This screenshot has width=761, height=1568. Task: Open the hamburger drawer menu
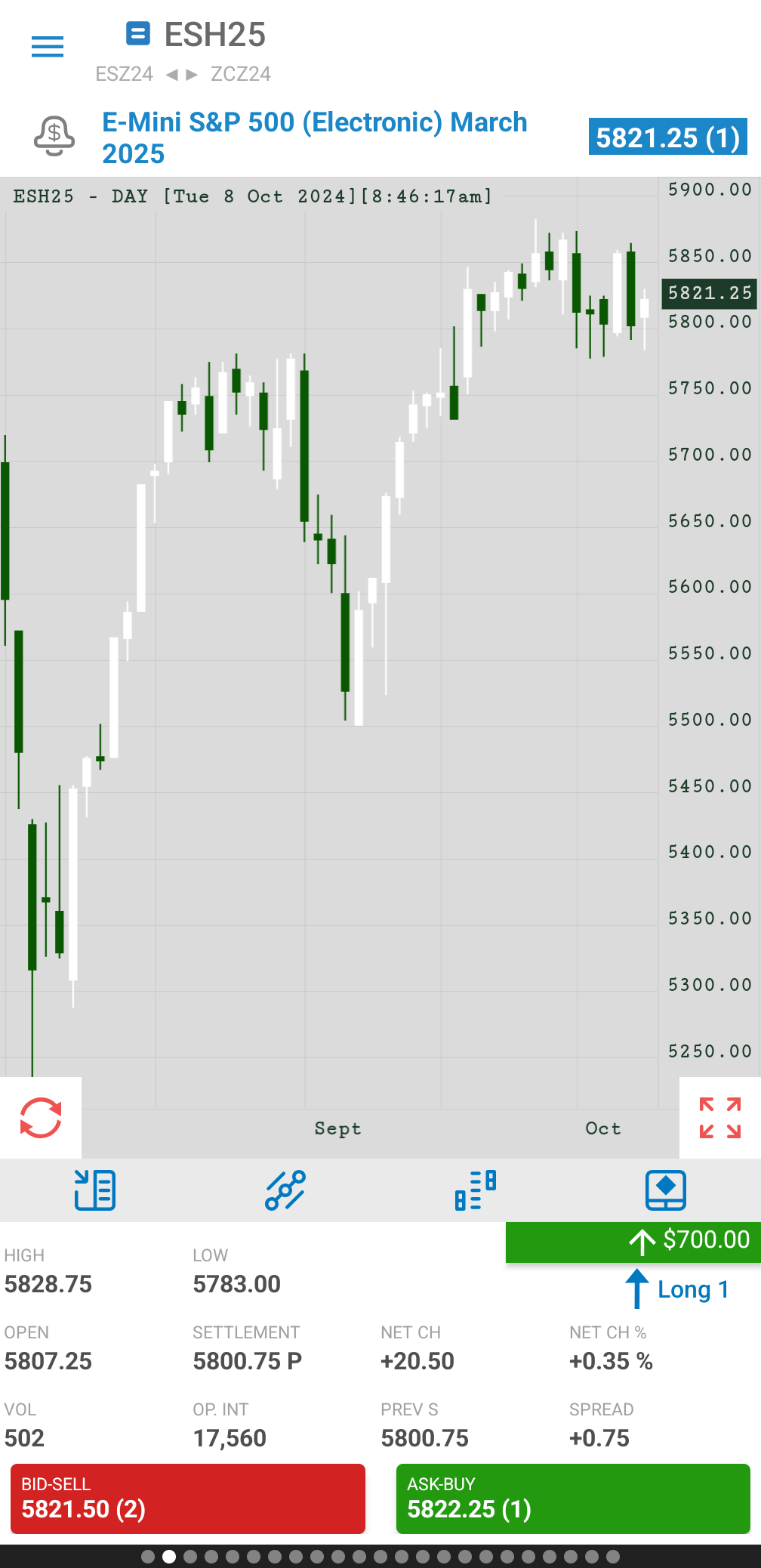pyautogui.click(x=48, y=47)
